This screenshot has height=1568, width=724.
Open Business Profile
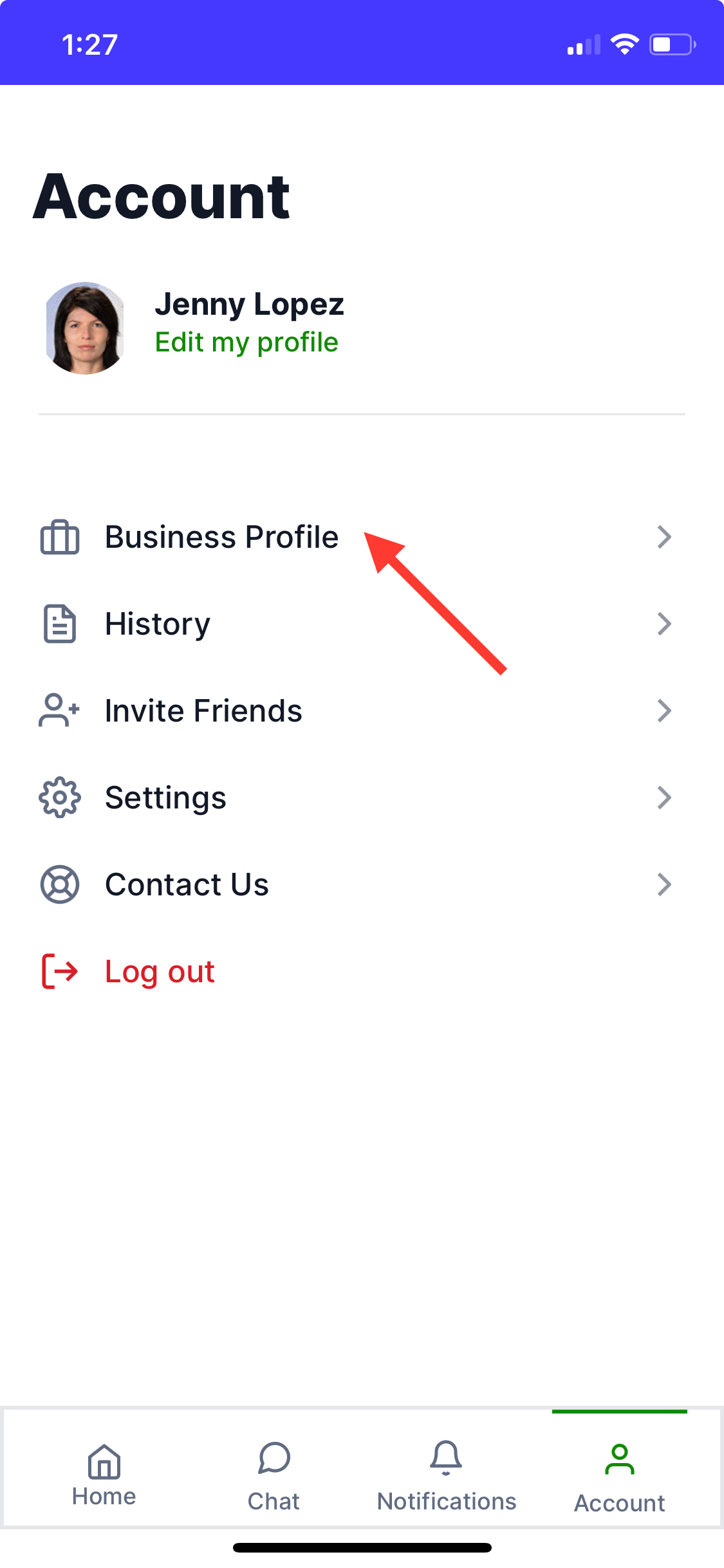221,537
